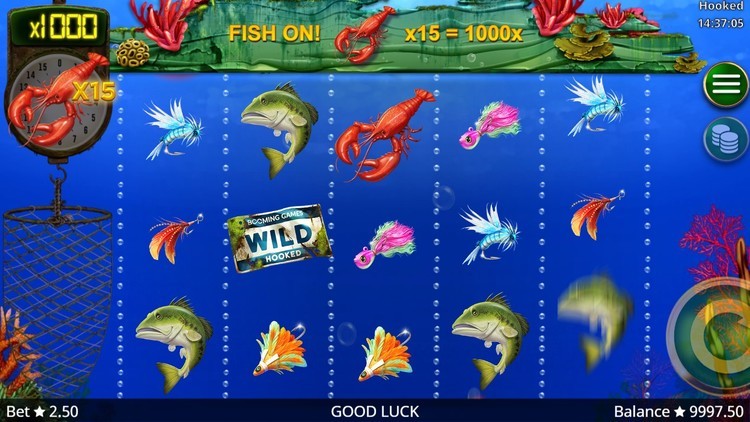
Task: Open the bet coins settings
Action: pos(727,138)
